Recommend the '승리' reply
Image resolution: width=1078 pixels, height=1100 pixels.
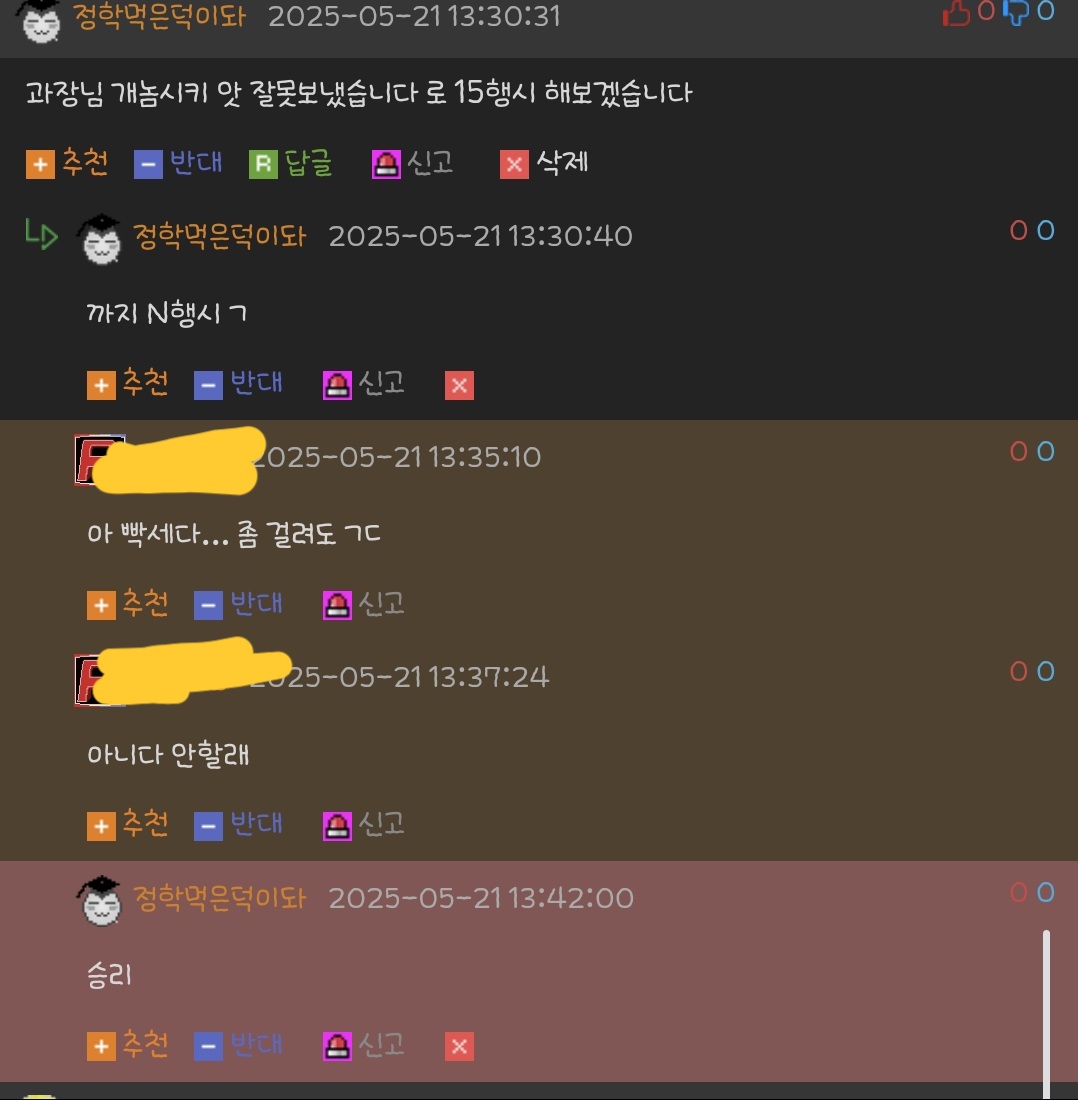tap(128, 1046)
